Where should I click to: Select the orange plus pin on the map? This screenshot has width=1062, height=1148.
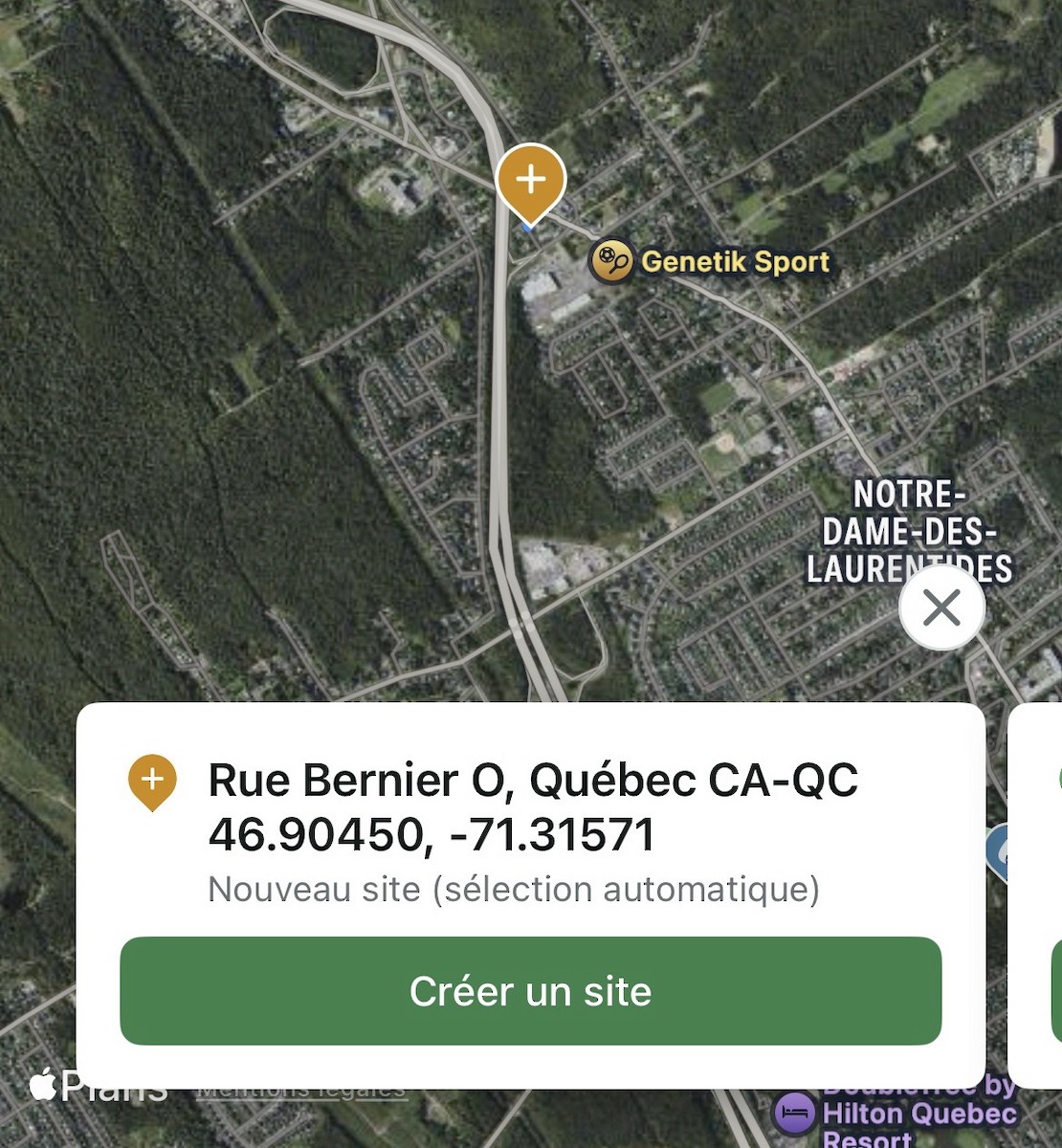pyautogui.click(x=531, y=180)
